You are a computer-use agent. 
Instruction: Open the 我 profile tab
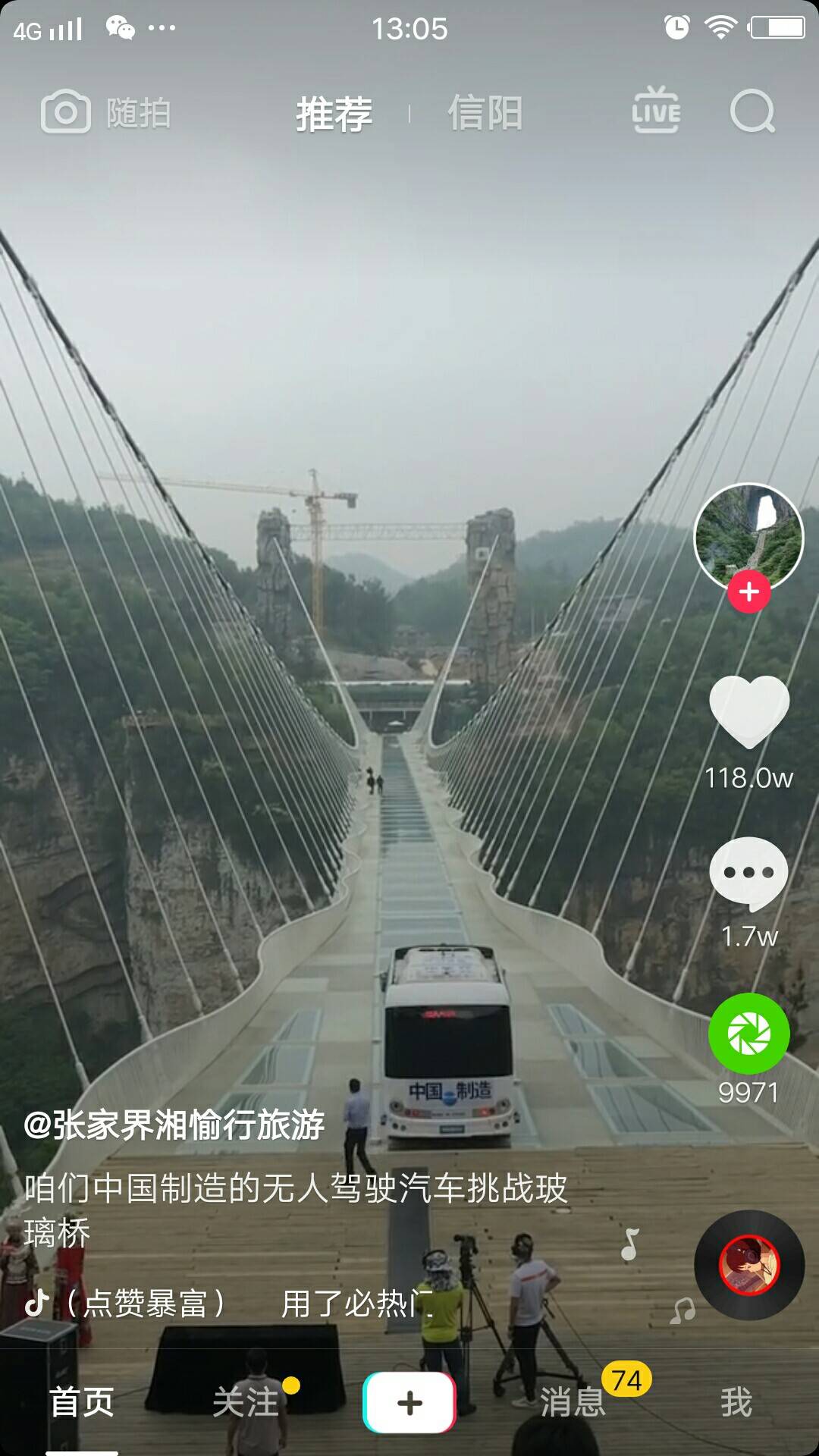[x=736, y=1401]
